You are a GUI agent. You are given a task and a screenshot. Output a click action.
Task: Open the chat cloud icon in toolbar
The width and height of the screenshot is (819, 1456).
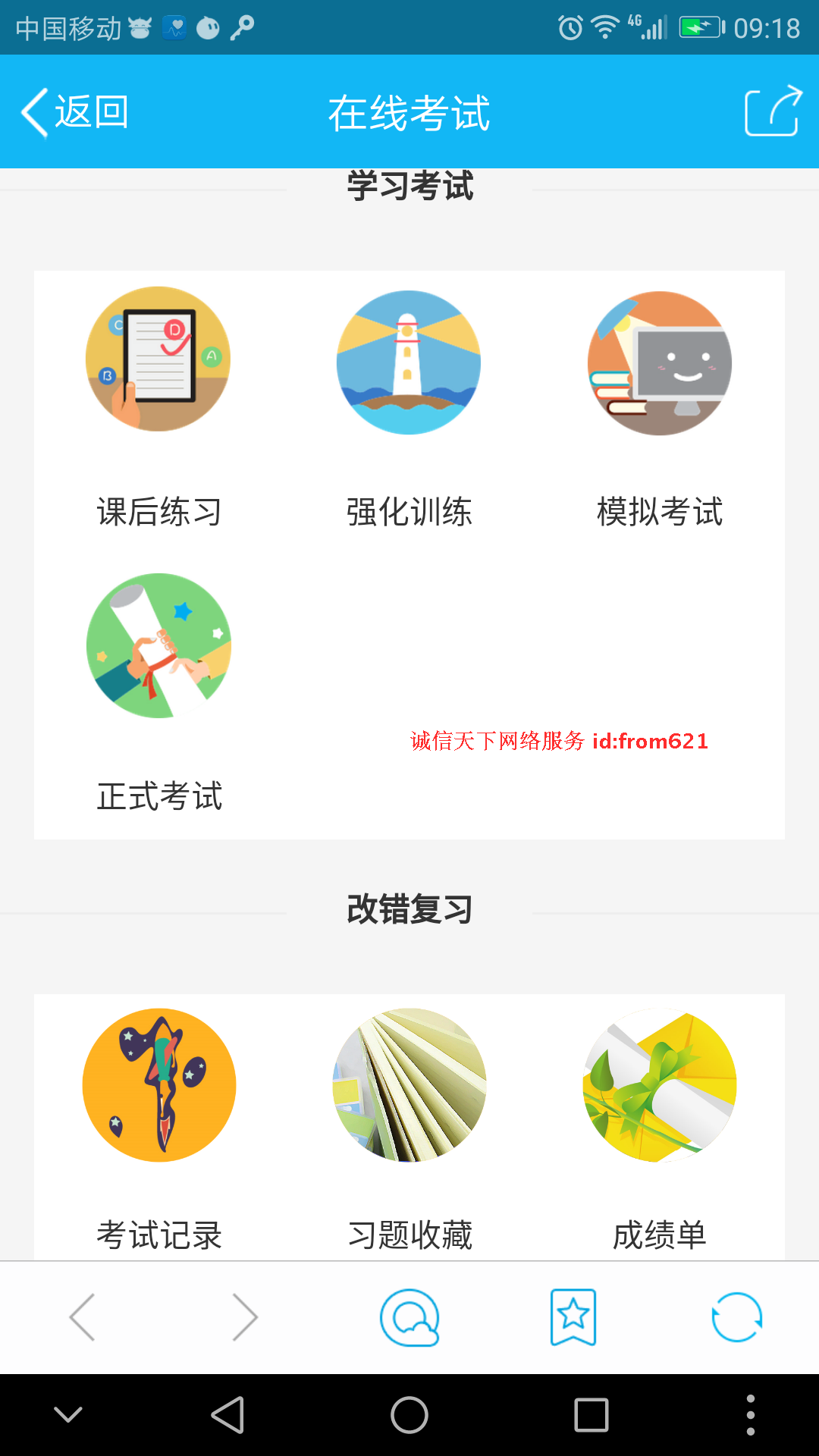[409, 1317]
